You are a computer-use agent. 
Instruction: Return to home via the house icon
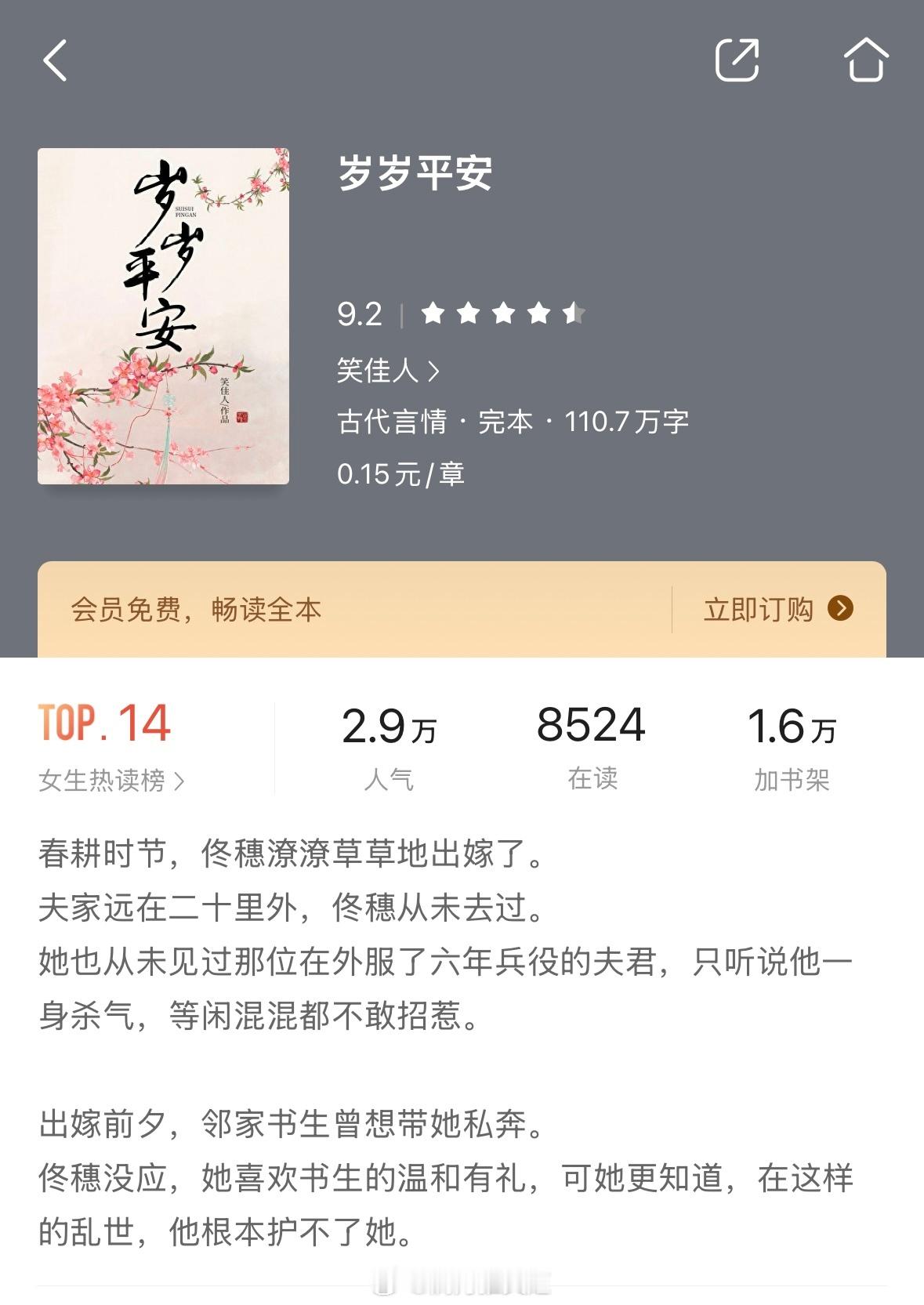866,61
